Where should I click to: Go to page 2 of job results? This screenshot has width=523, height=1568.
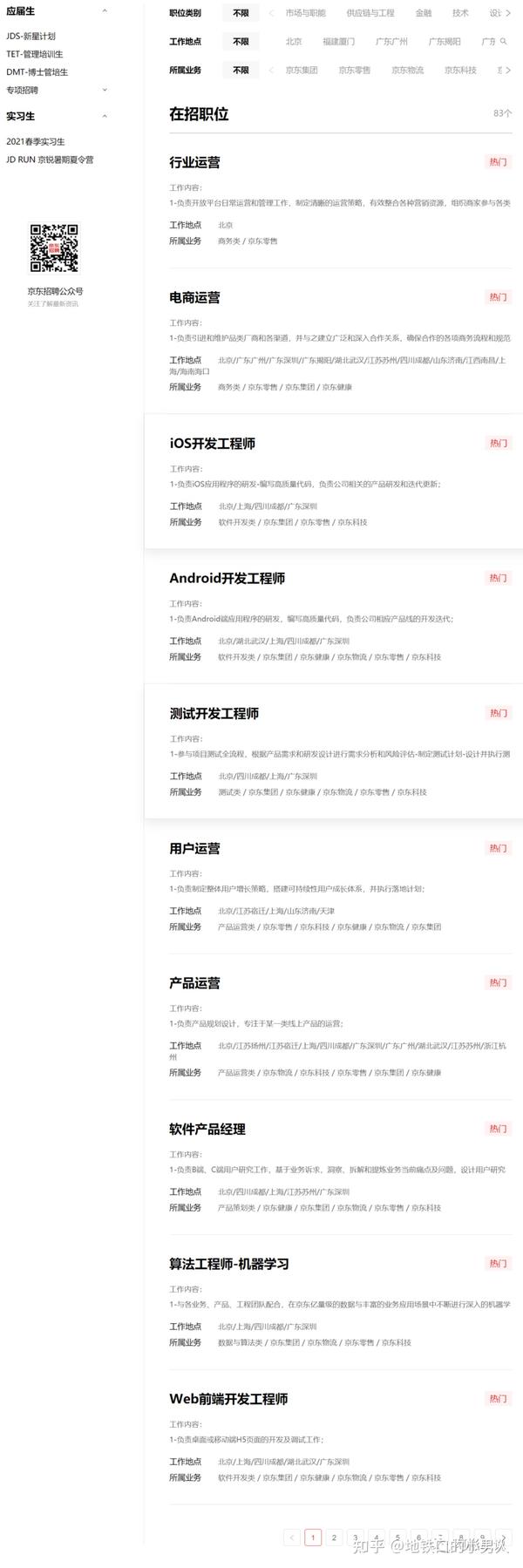[x=334, y=1537]
